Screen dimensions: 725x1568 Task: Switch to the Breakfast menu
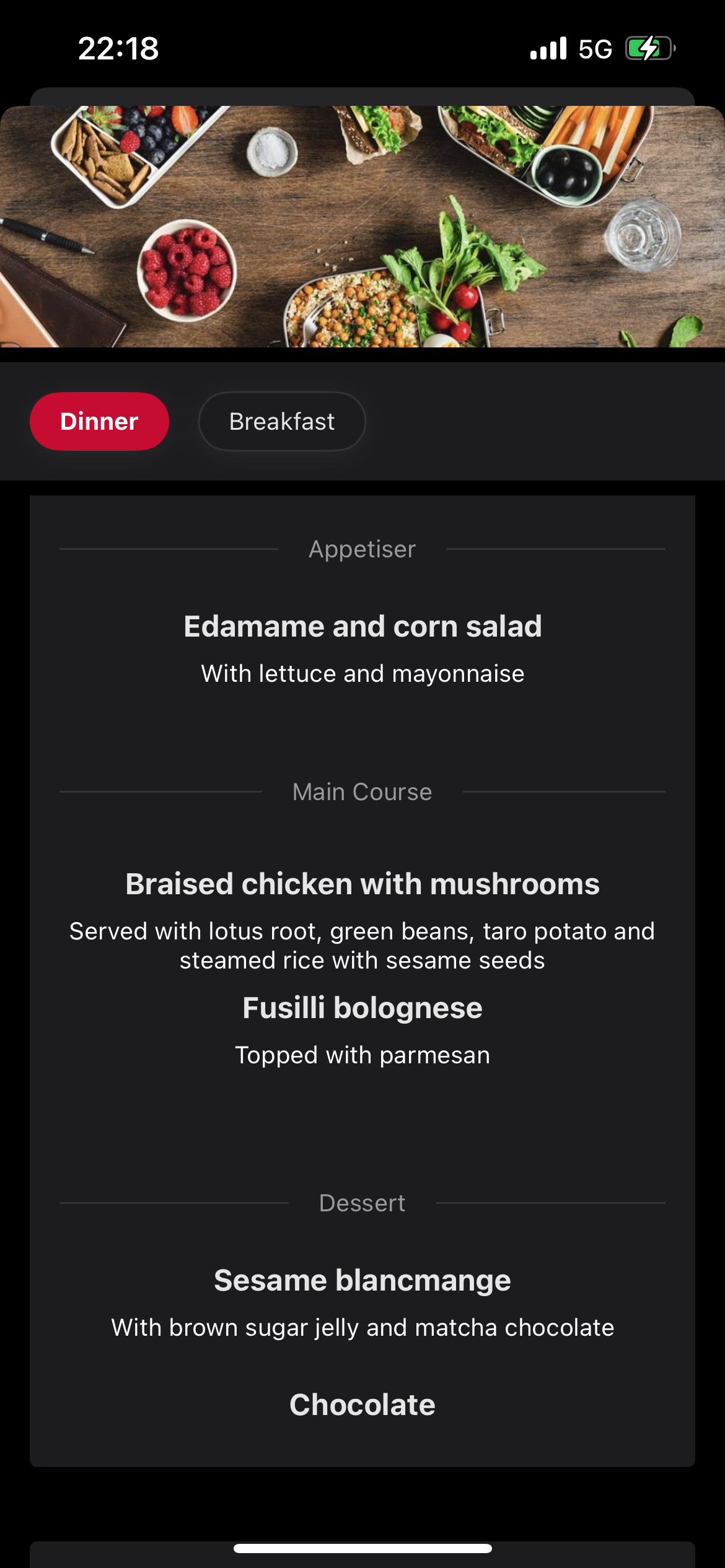[x=282, y=421]
